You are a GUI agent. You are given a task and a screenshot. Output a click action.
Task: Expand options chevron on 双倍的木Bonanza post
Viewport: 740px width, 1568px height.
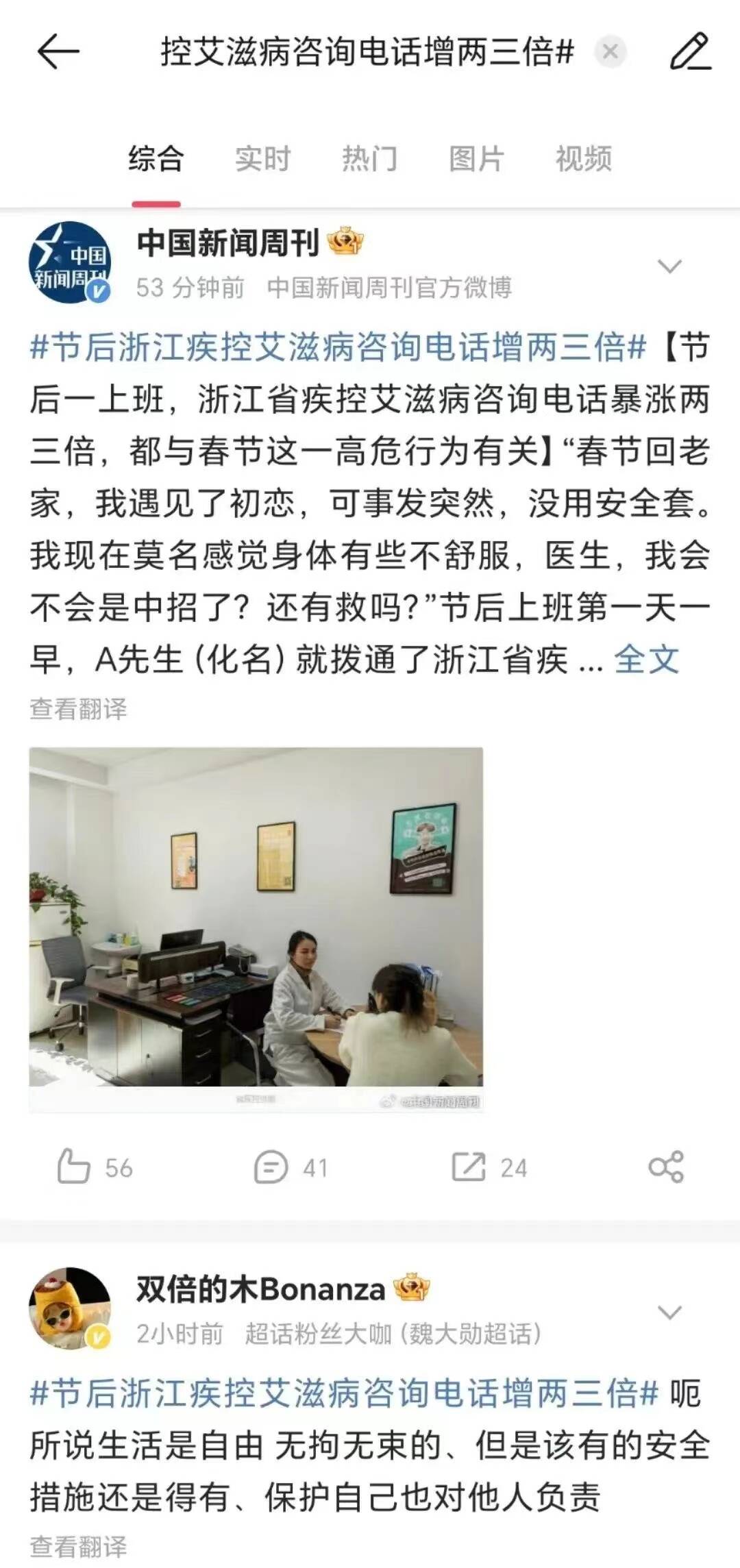pos(669,1312)
